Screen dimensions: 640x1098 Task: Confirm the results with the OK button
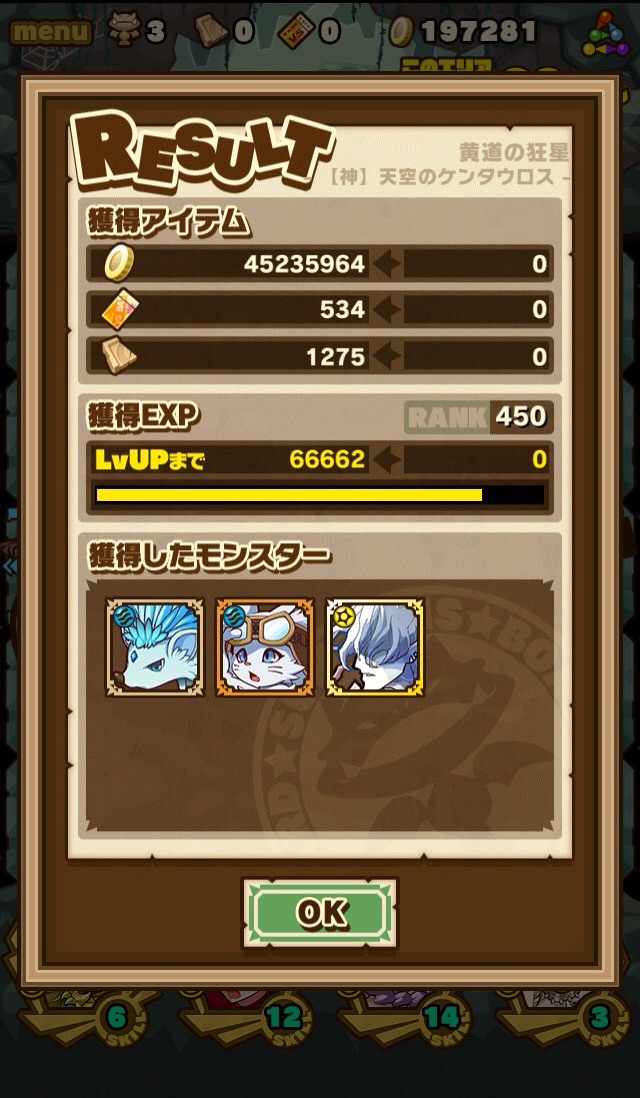click(x=320, y=912)
